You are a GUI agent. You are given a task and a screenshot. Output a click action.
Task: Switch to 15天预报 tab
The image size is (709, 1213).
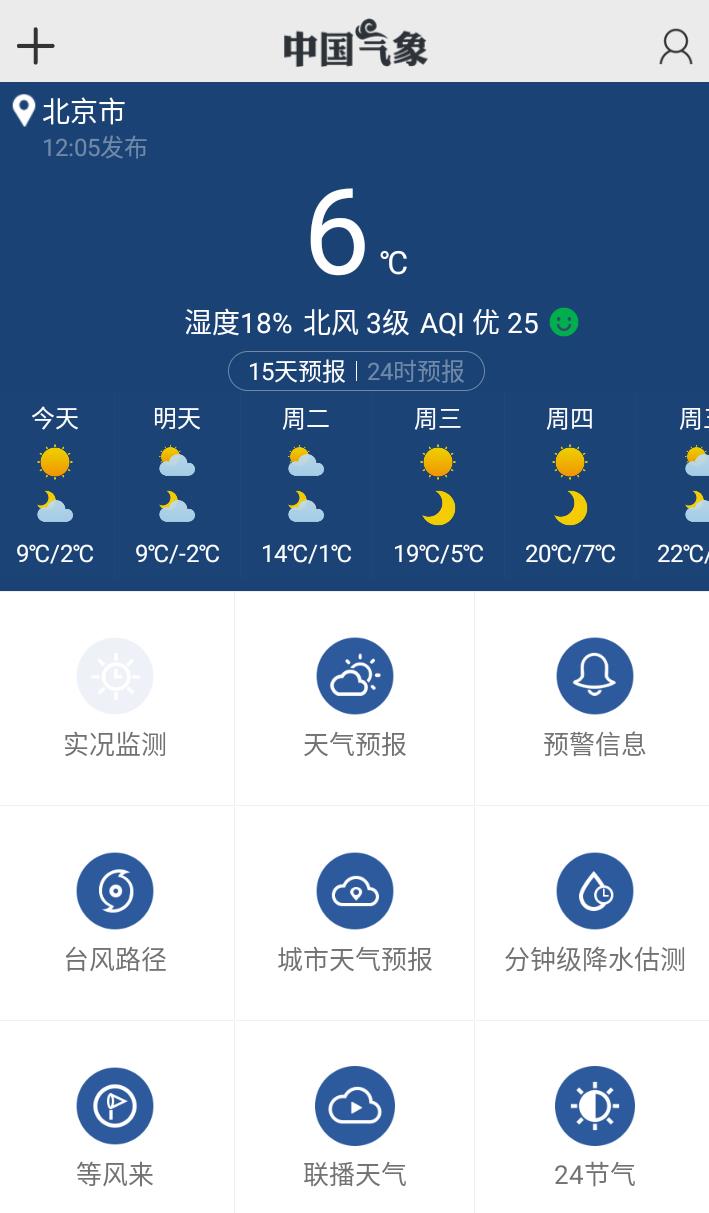click(296, 372)
